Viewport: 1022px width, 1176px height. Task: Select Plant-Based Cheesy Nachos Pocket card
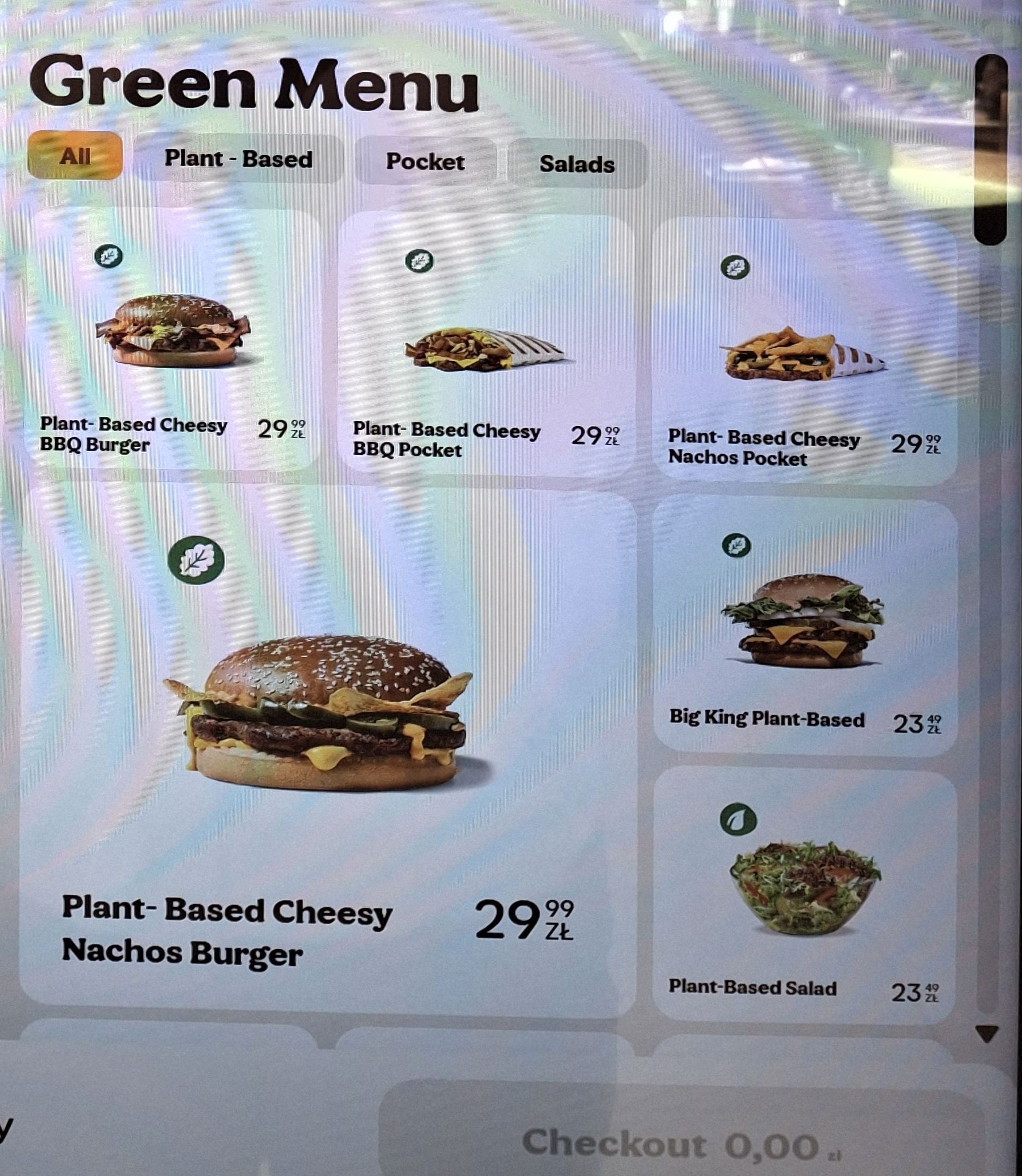tap(804, 352)
